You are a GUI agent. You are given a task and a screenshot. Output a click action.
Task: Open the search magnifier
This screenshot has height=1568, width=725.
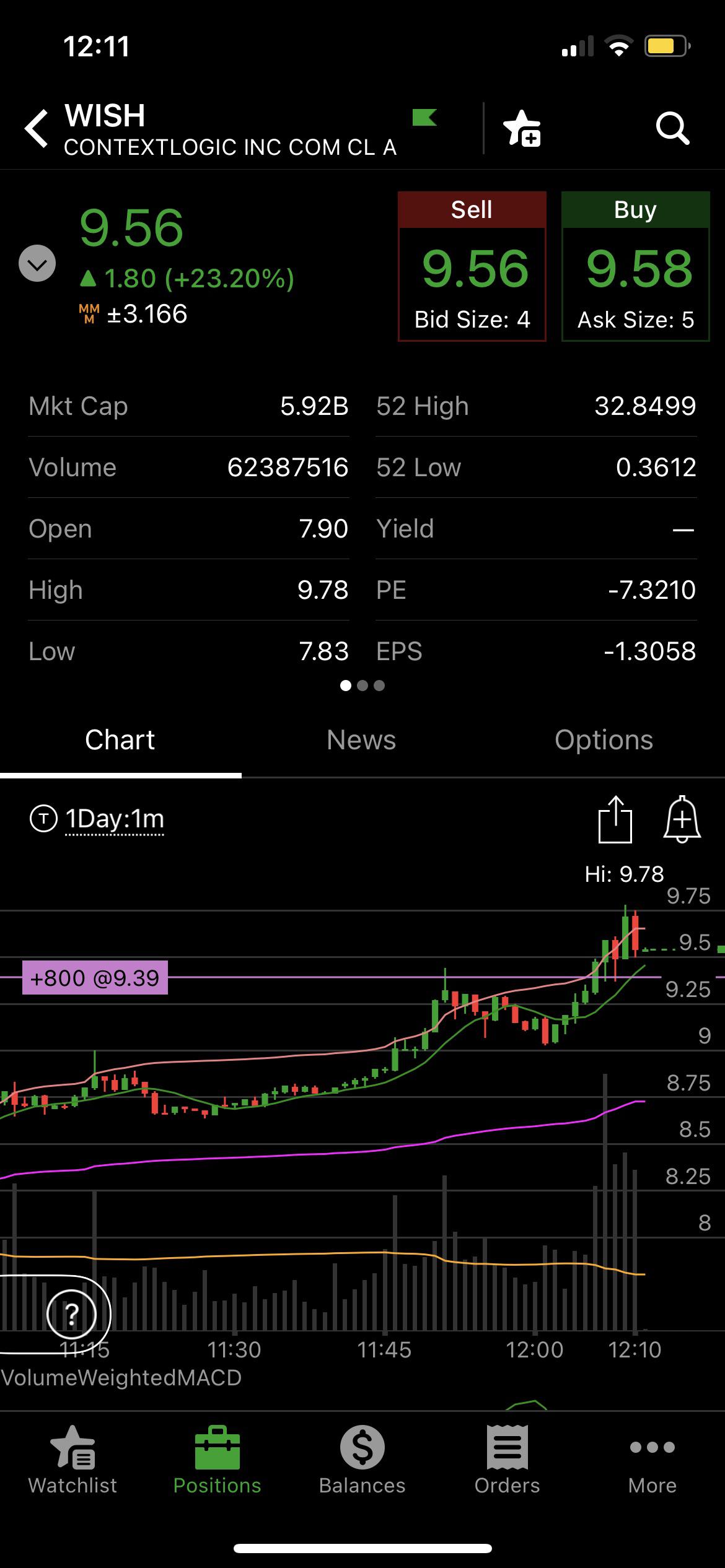(674, 128)
